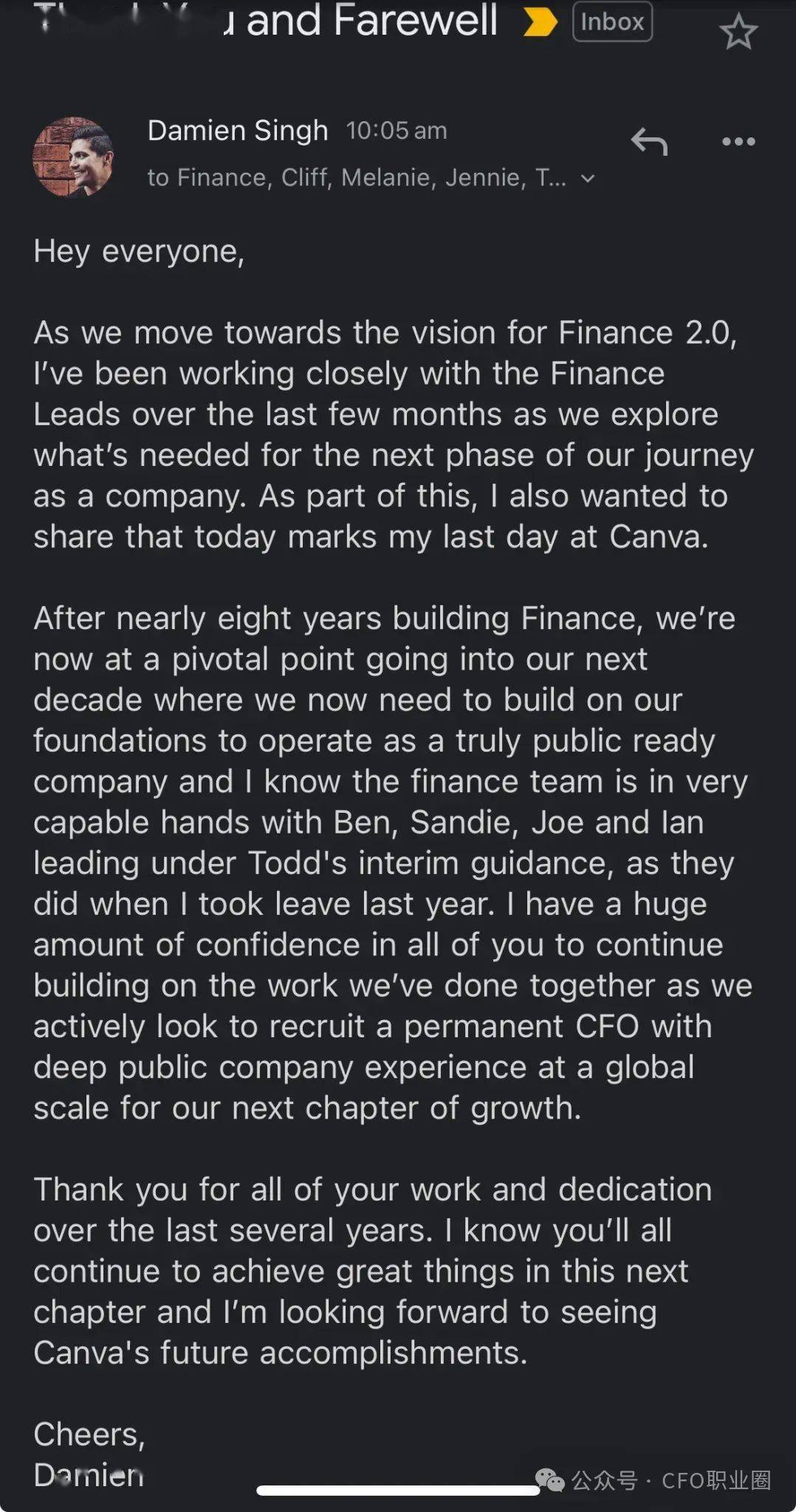Tap the Inbox label chip

point(612,22)
